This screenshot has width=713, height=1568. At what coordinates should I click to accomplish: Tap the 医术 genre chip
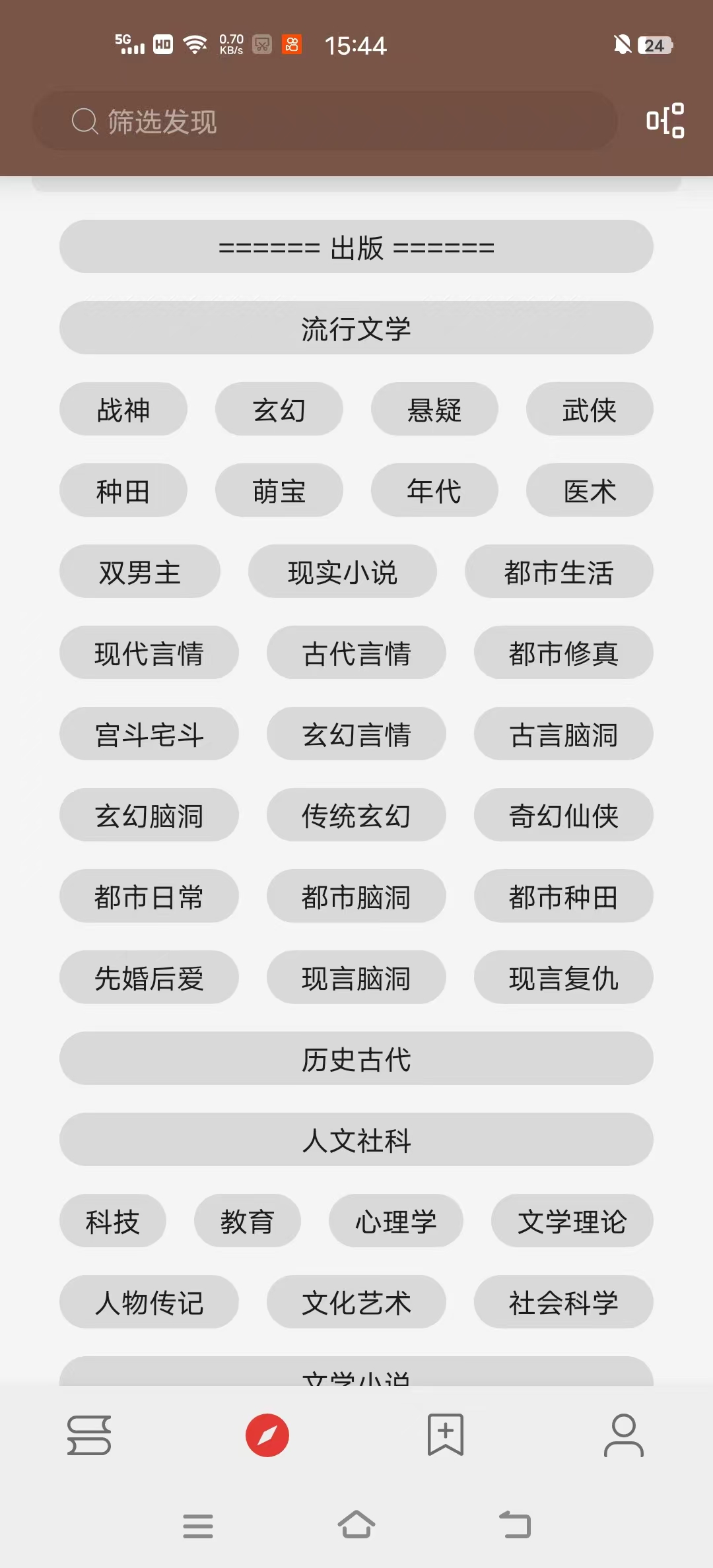590,490
